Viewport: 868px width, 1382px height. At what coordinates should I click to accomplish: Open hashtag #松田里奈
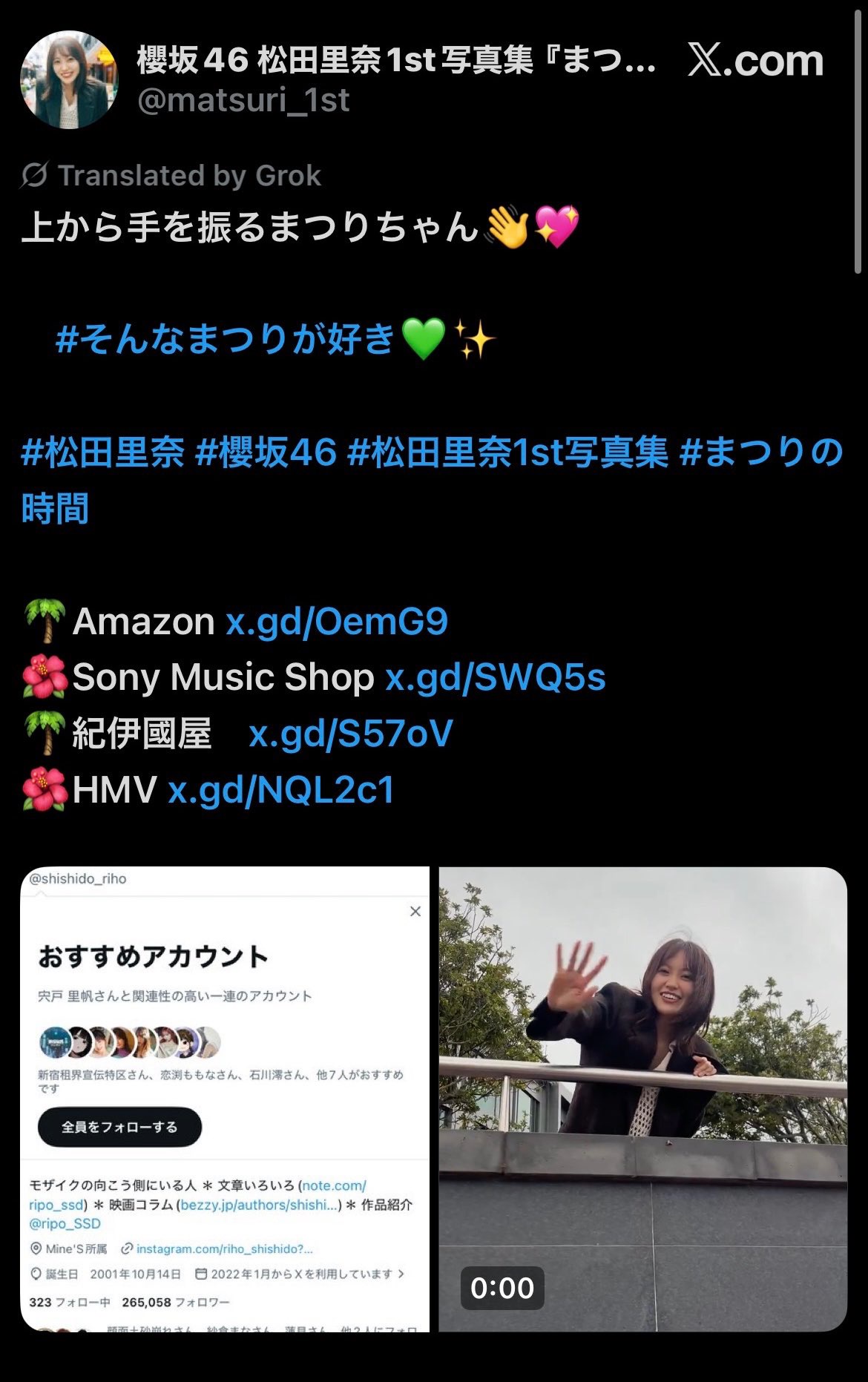[103, 453]
